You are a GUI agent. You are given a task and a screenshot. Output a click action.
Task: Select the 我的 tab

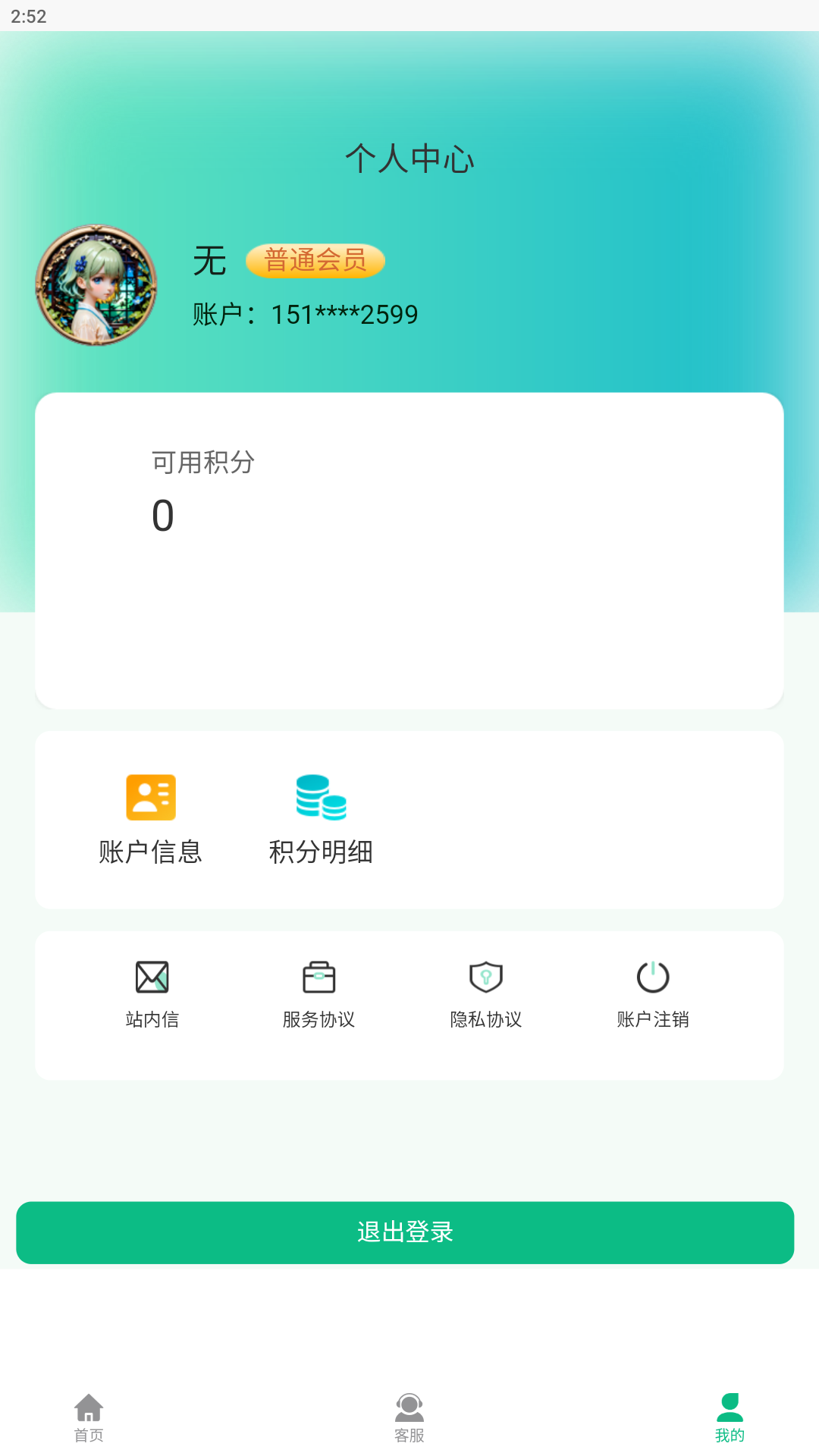(730, 1417)
